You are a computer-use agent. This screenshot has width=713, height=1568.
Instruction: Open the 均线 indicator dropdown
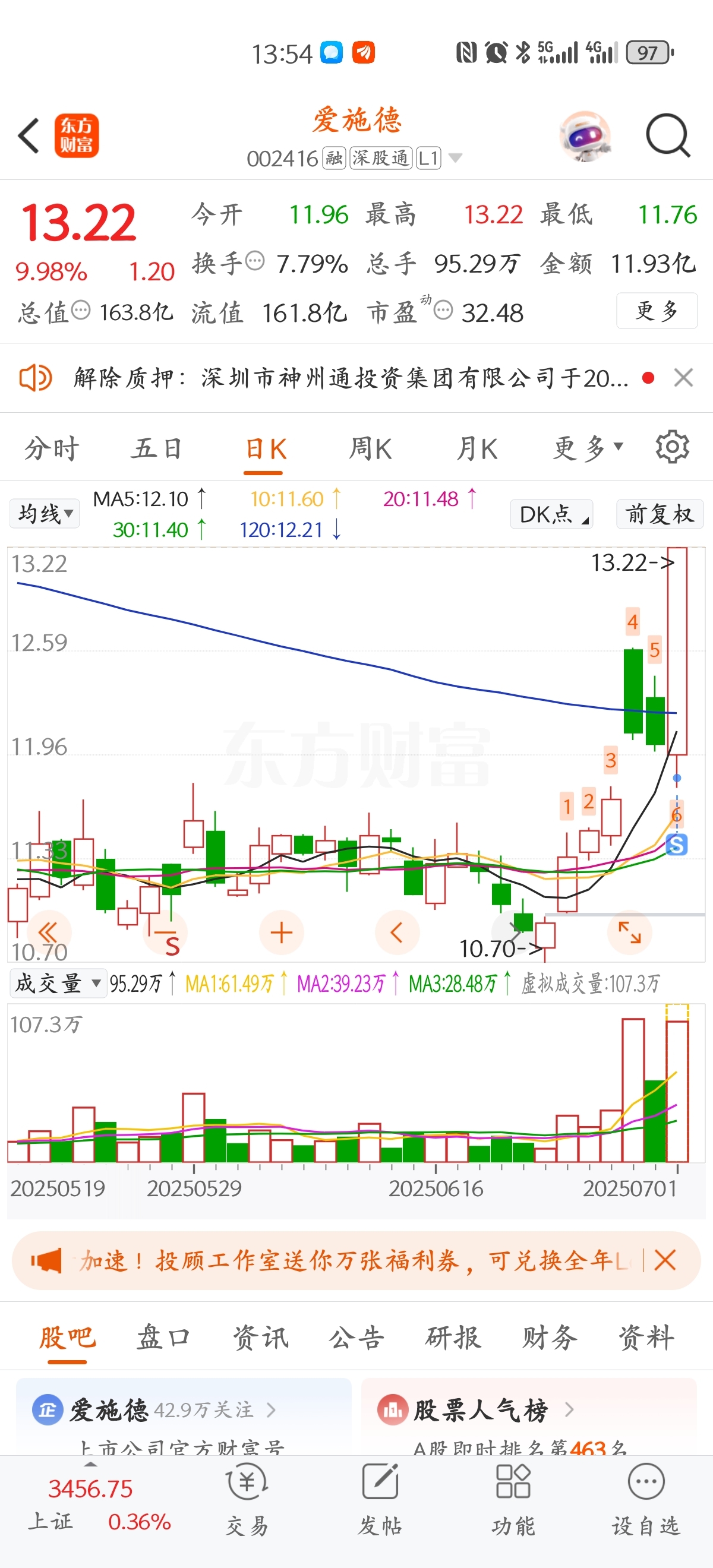coord(45,514)
